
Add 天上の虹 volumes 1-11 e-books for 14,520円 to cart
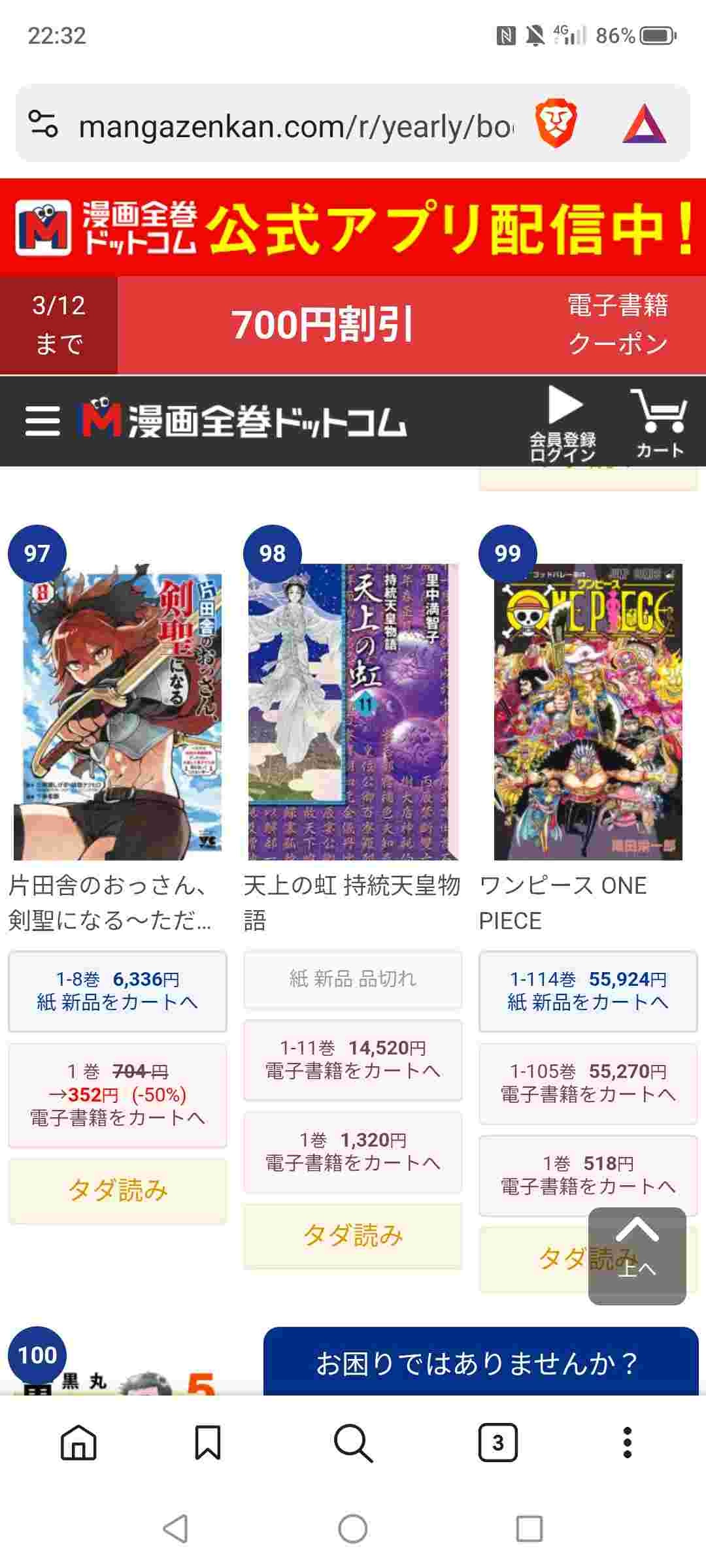tap(353, 1060)
